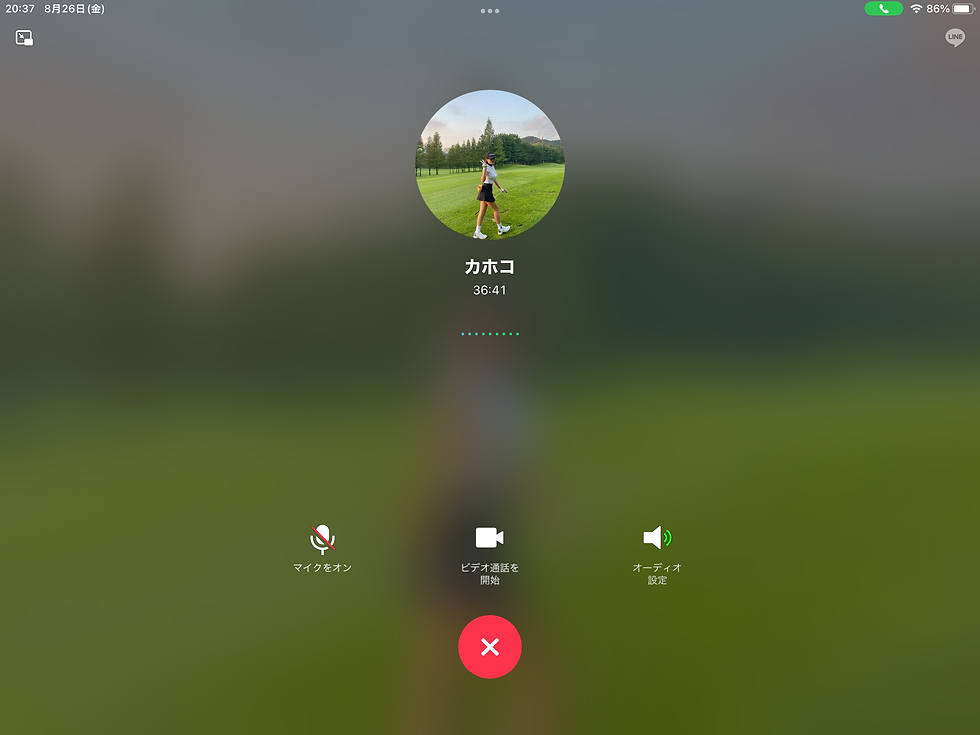Viewport: 980px width, 735px height.
Task: Start a video call with カホコ
Action: pyautogui.click(x=489, y=540)
